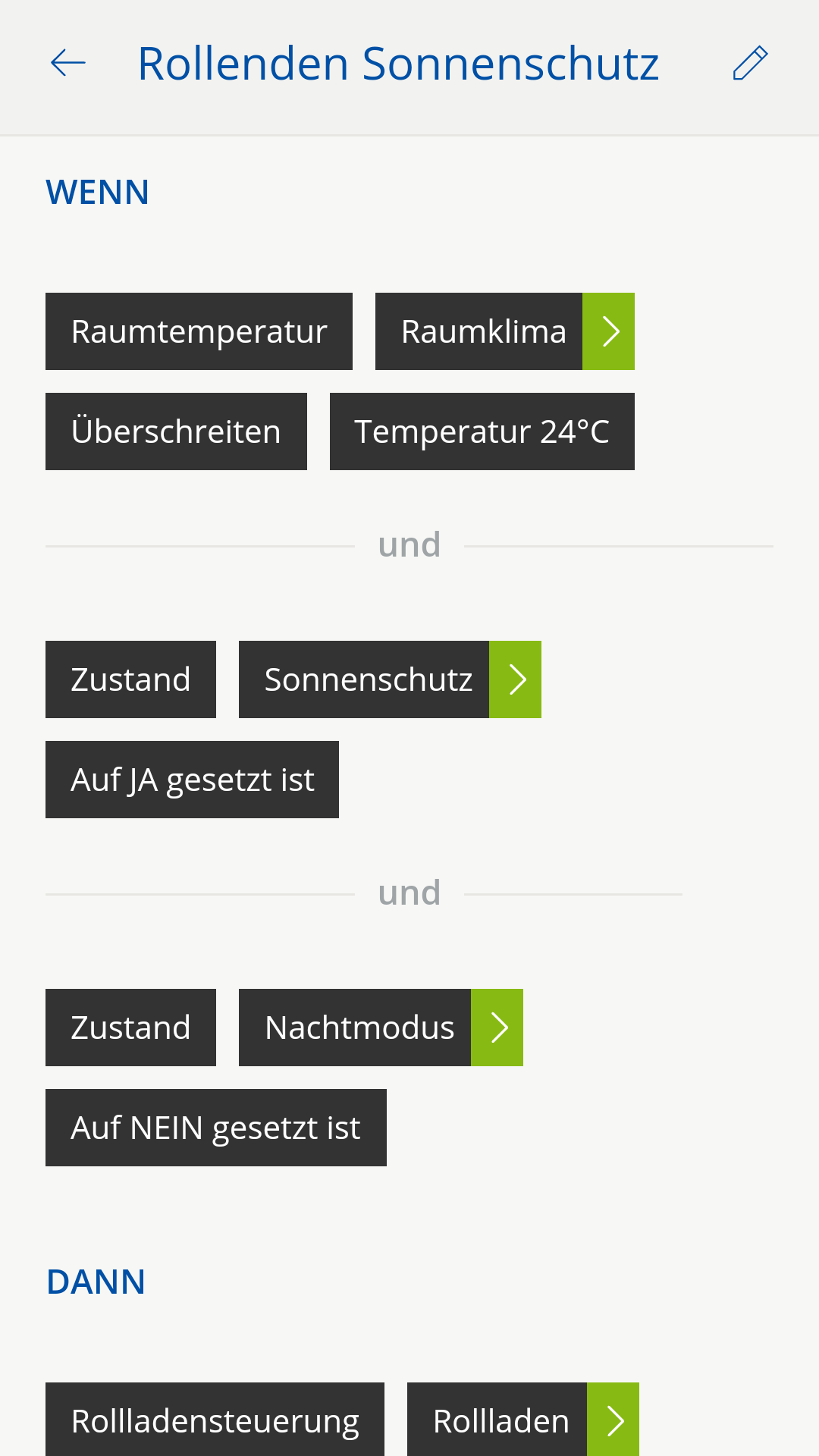Open the Nachtmodus state chip
Image resolution: width=819 pixels, height=1456 pixels.
pyautogui.click(x=381, y=1028)
